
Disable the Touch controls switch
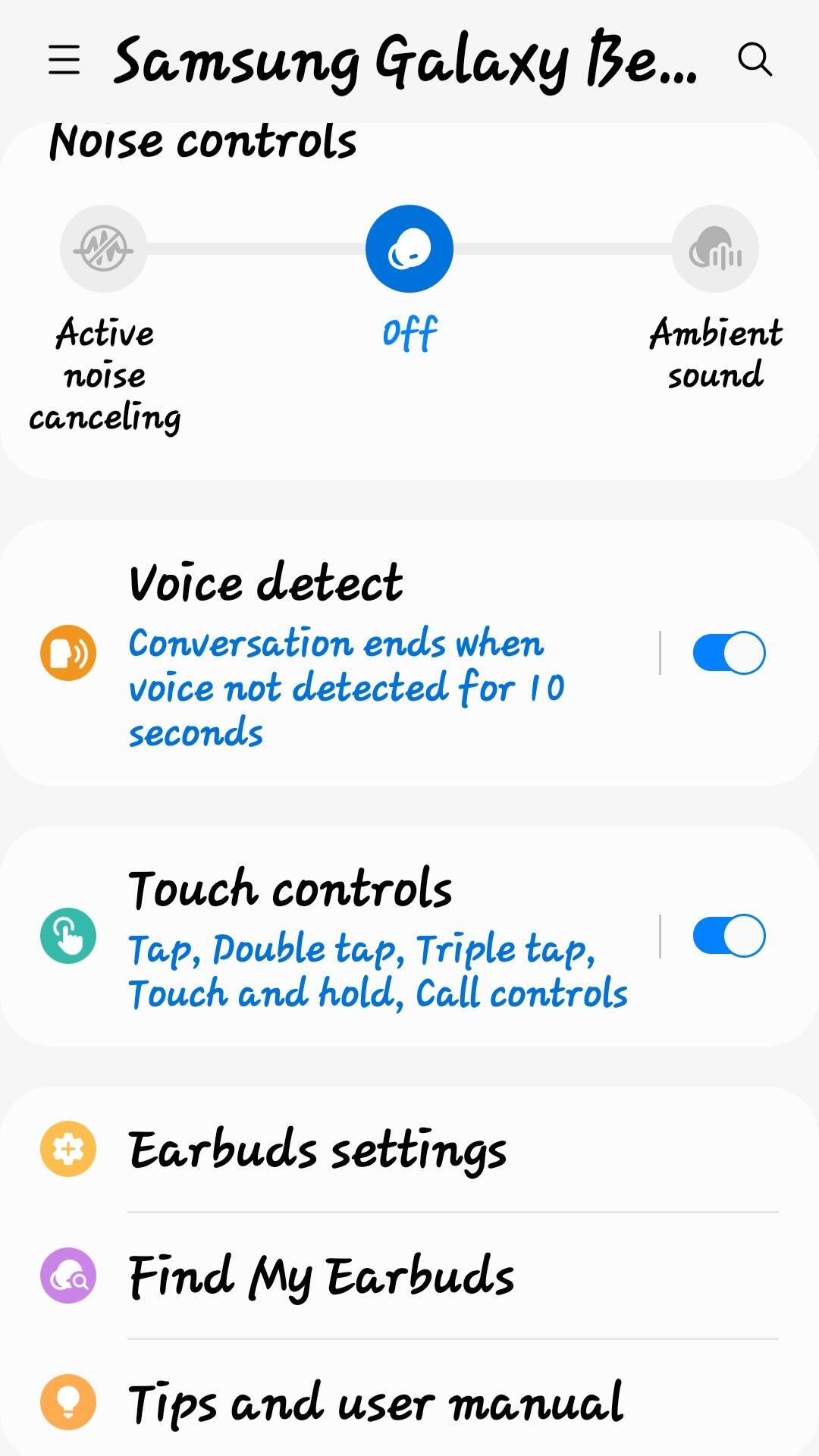pos(729,936)
